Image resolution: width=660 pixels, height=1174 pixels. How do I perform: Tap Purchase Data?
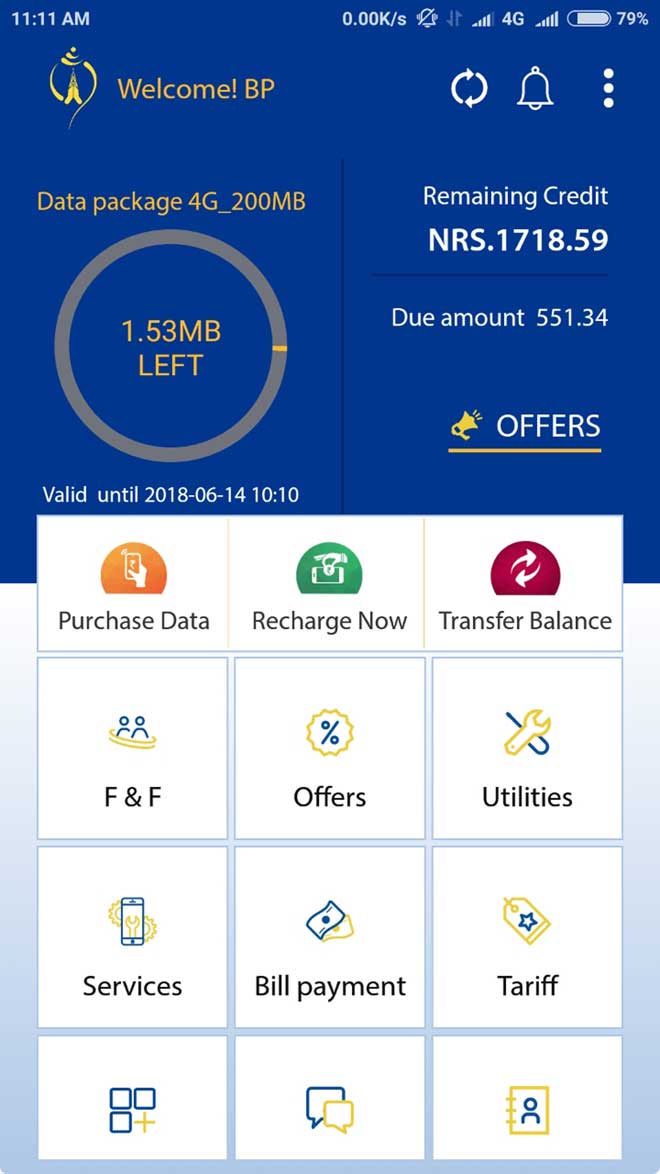click(x=133, y=584)
